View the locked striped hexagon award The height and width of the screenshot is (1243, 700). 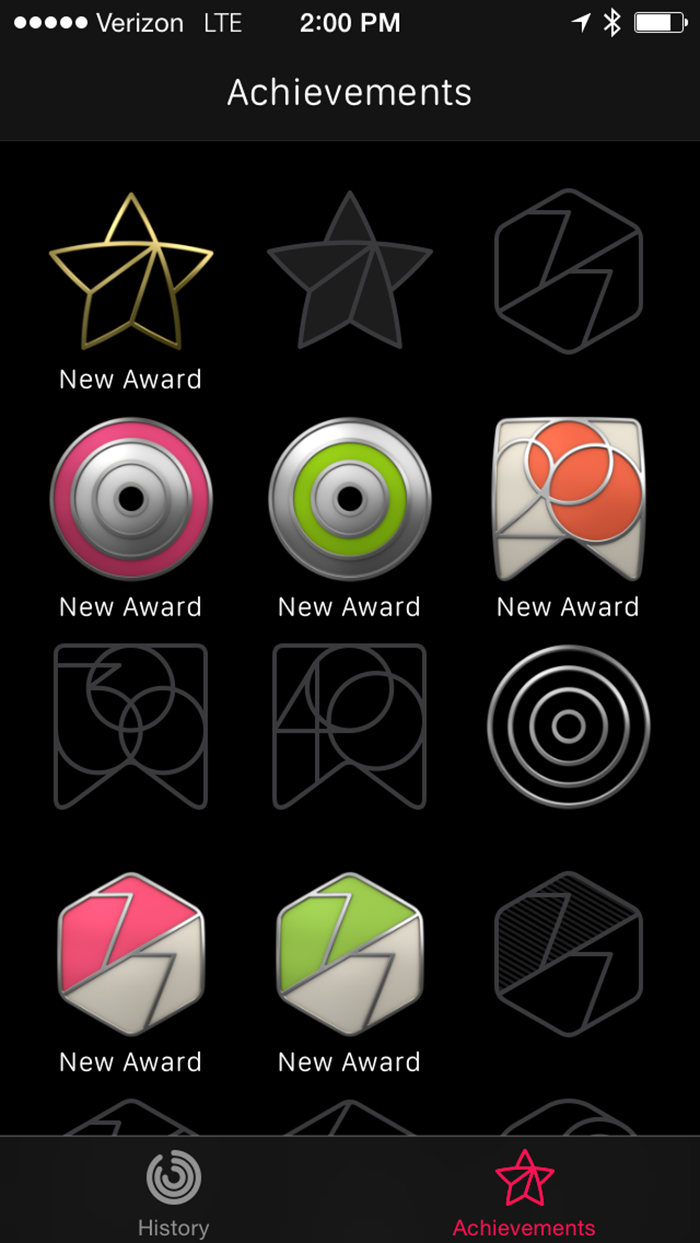click(x=568, y=953)
